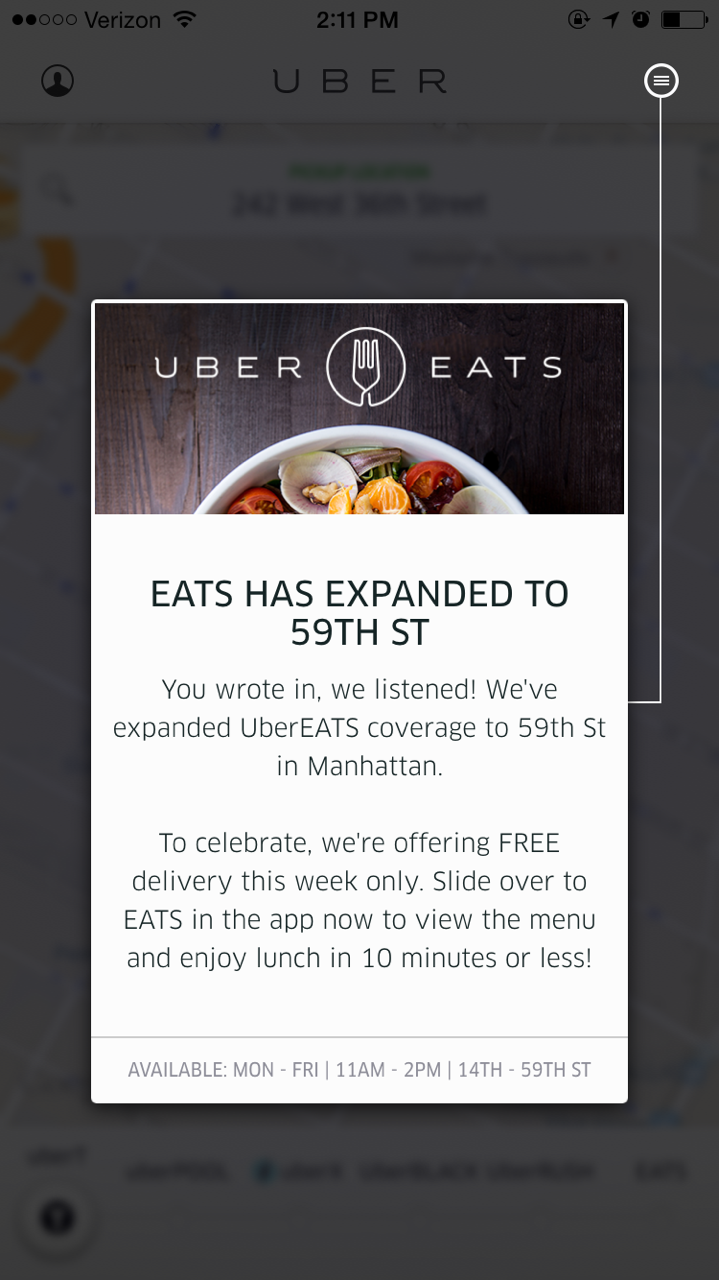This screenshot has width=719, height=1280.
Task: Open the profile icon in the header
Action: click(58, 81)
